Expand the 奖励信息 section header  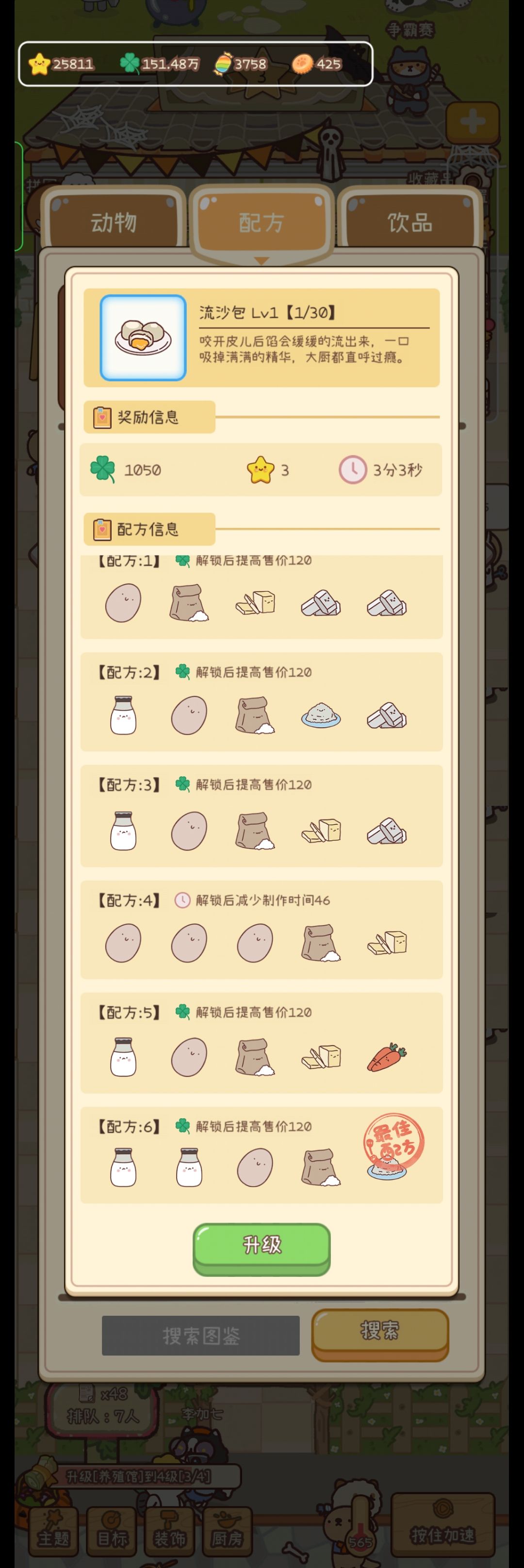[x=148, y=417]
